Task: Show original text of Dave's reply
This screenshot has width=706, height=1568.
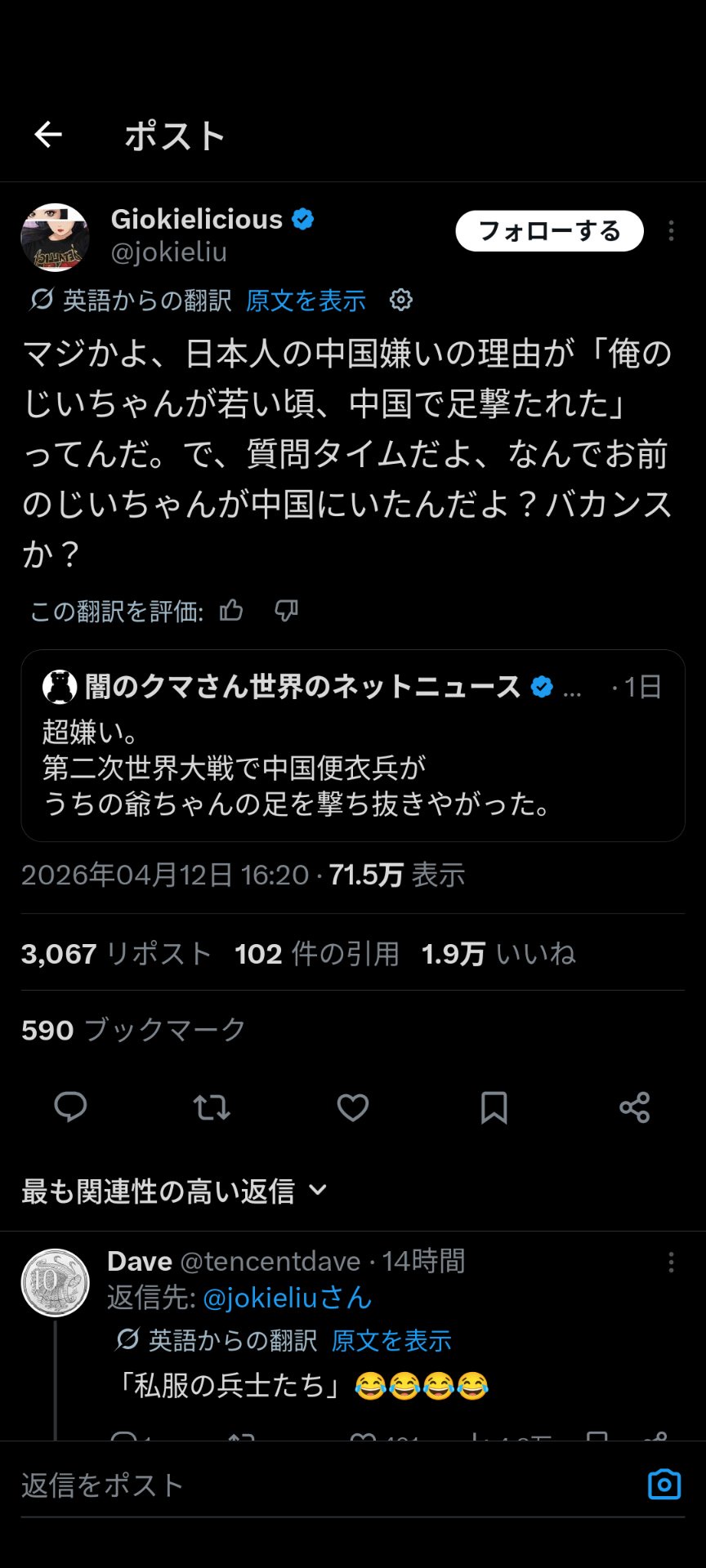Action: coord(391,1340)
